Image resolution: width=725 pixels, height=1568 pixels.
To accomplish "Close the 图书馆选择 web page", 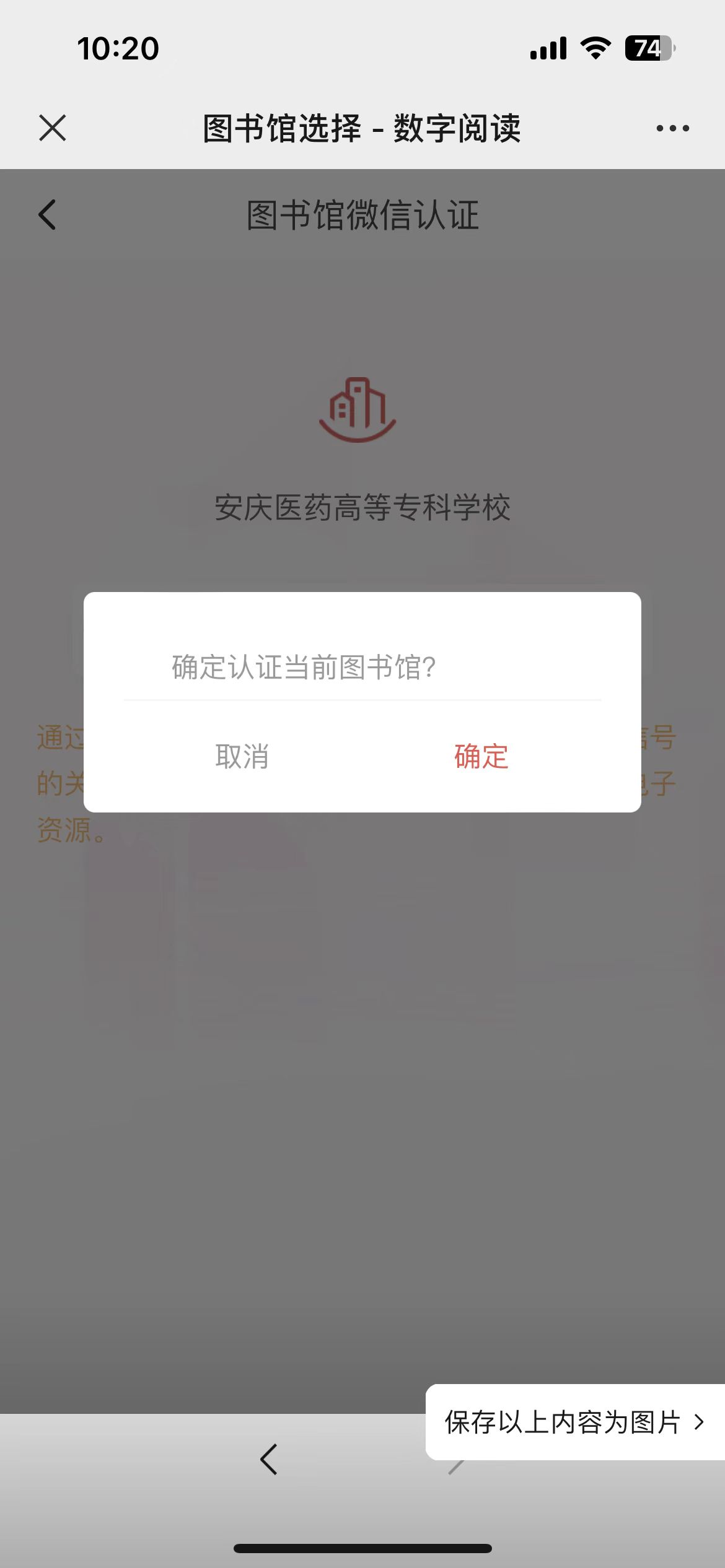I will click(52, 128).
